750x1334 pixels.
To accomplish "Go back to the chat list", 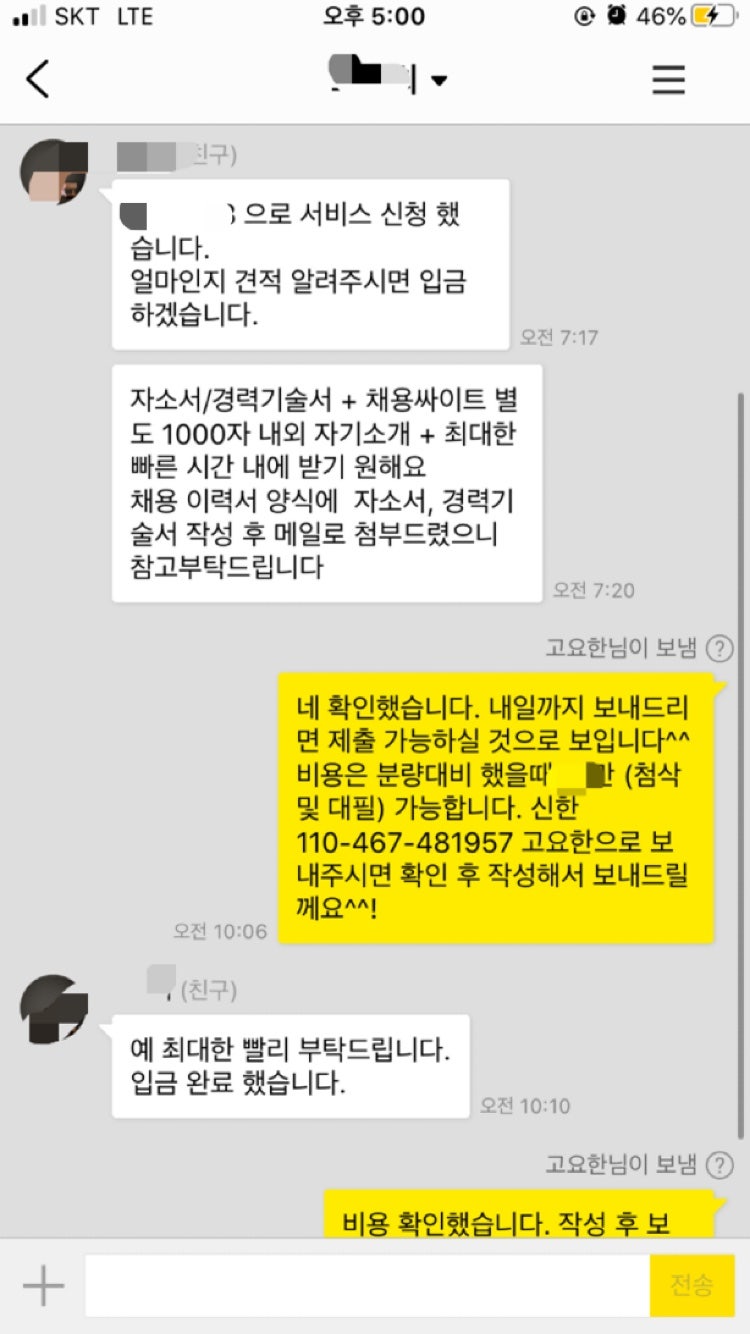I will pos(38,79).
